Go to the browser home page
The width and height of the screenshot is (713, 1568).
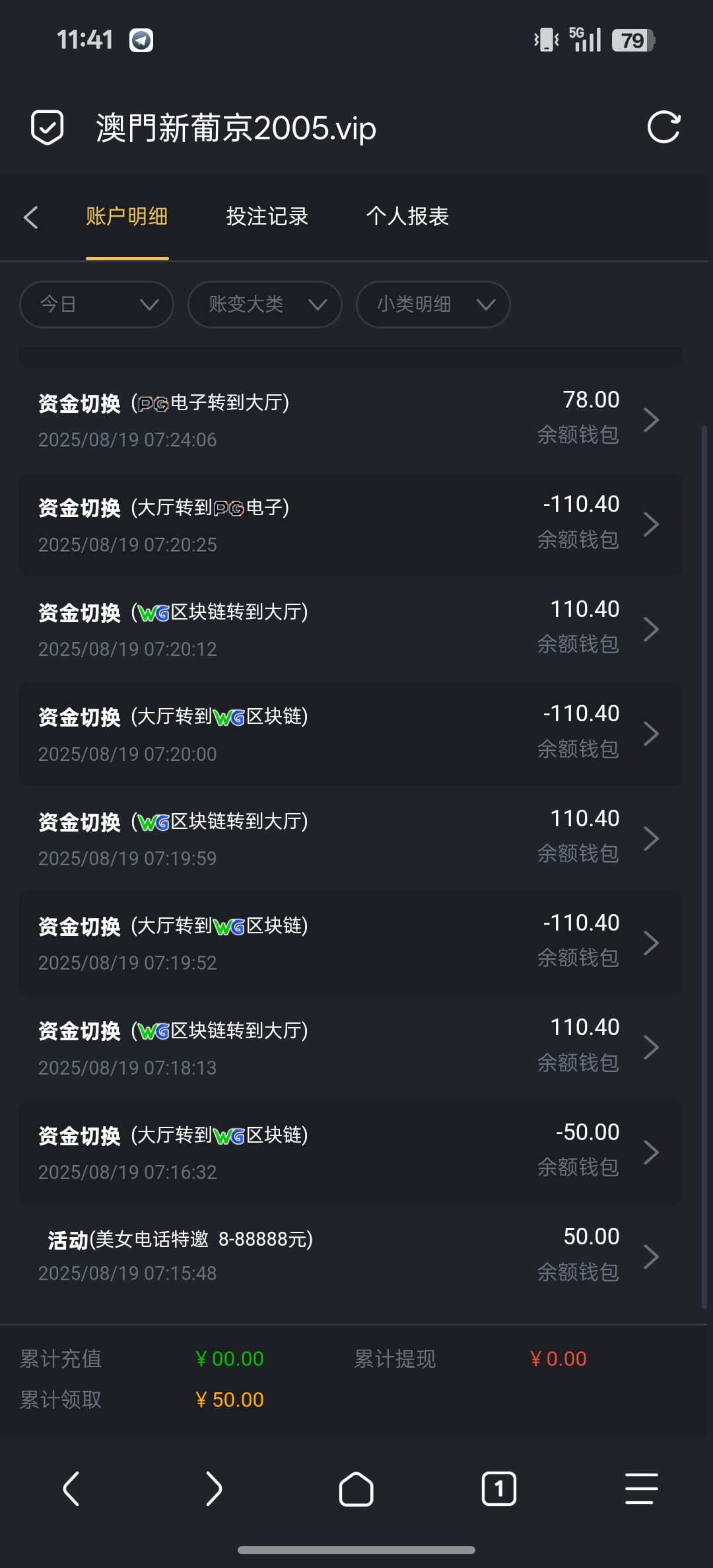pyautogui.click(x=356, y=1489)
